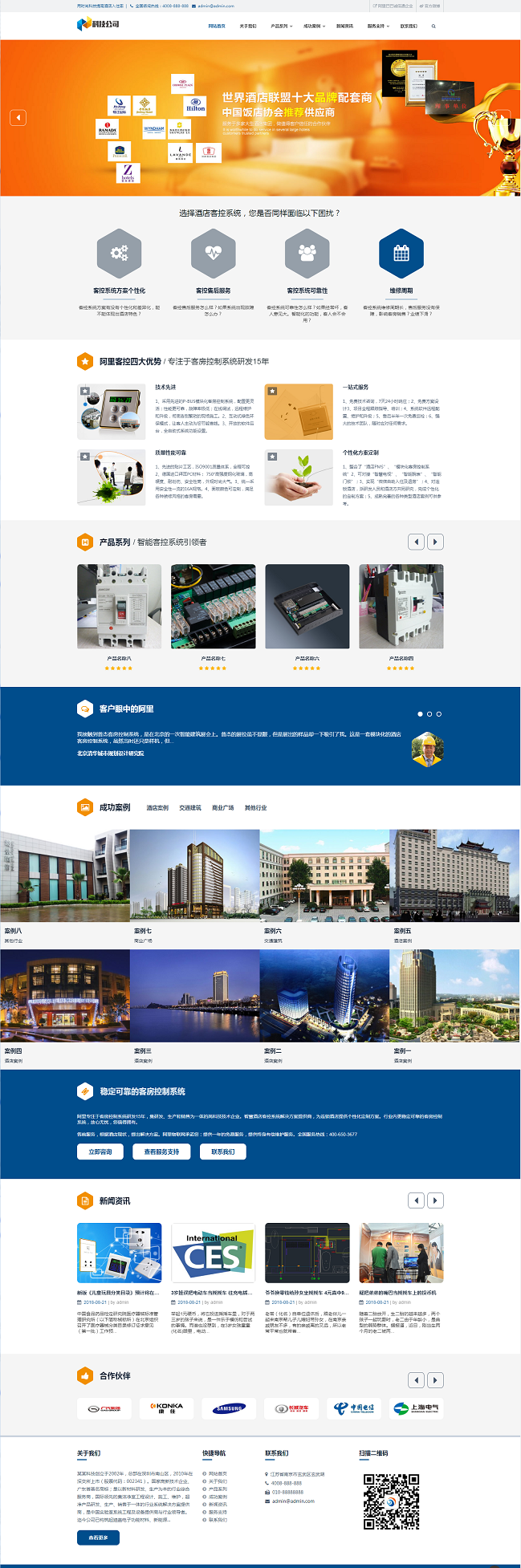Show next items in 产品系列 carousel
The image size is (521, 1568).
click(x=435, y=542)
